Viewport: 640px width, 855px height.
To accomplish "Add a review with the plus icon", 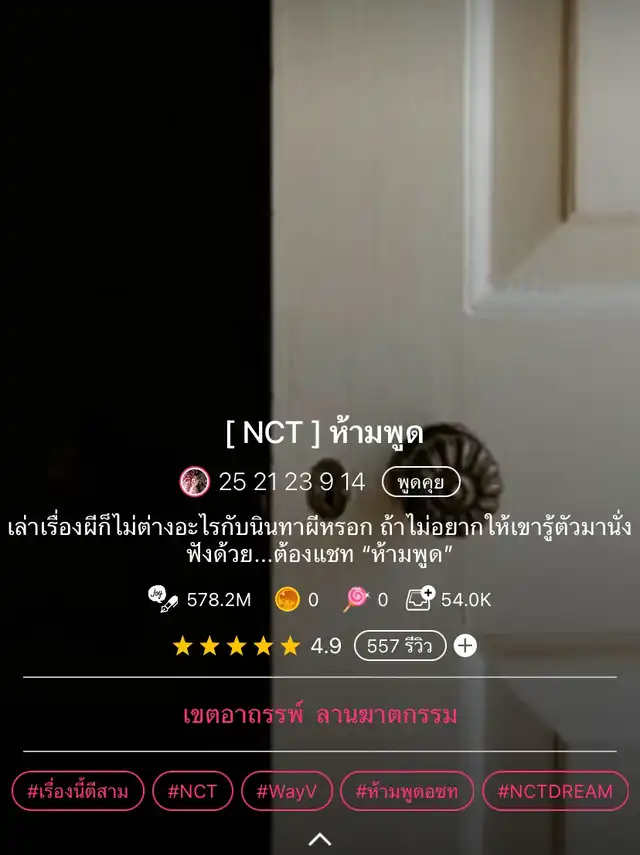I will [x=465, y=646].
